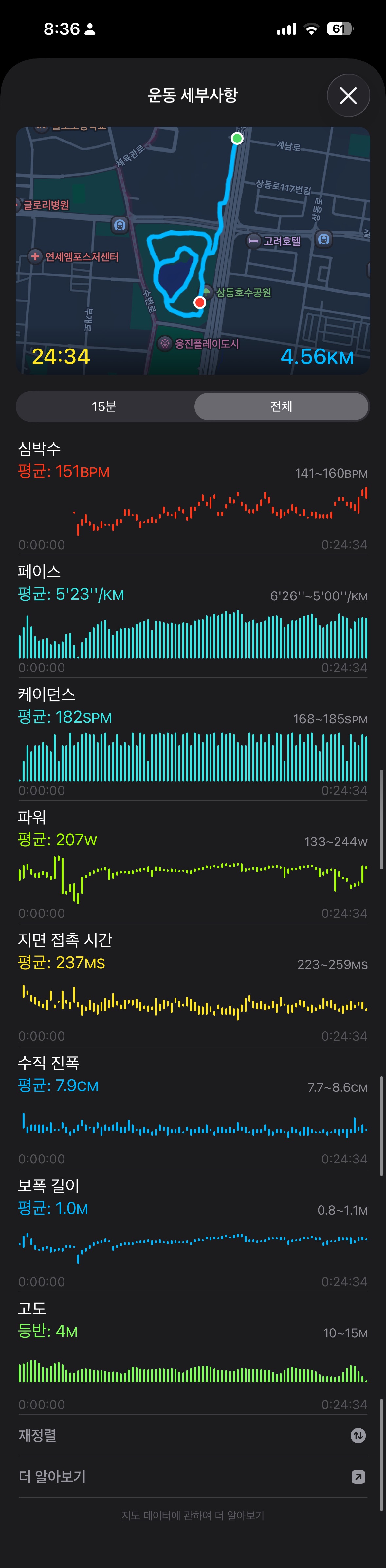The width and height of the screenshot is (386, 1568).
Task: Open the running route map
Action: [x=193, y=250]
